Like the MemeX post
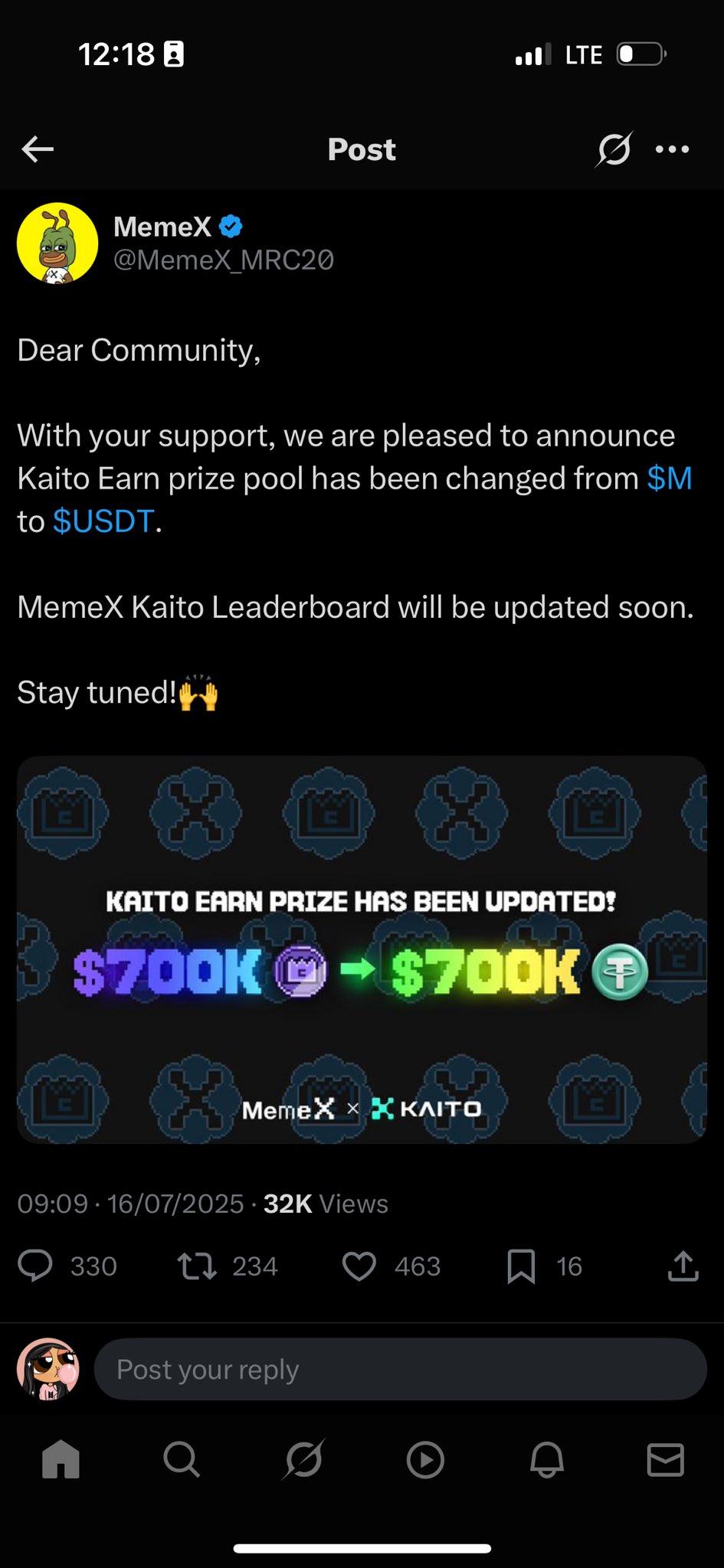This screenshot has height=1568, width=724. [x=359, y=1266]
